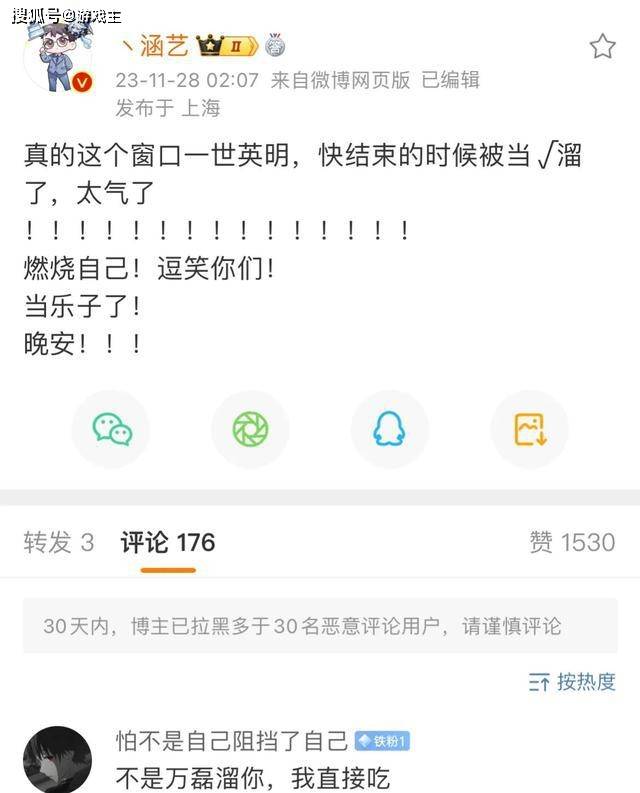
Task: Change comment sorting via 按热度
Action: pyautogui.click(x=572, y=682)
